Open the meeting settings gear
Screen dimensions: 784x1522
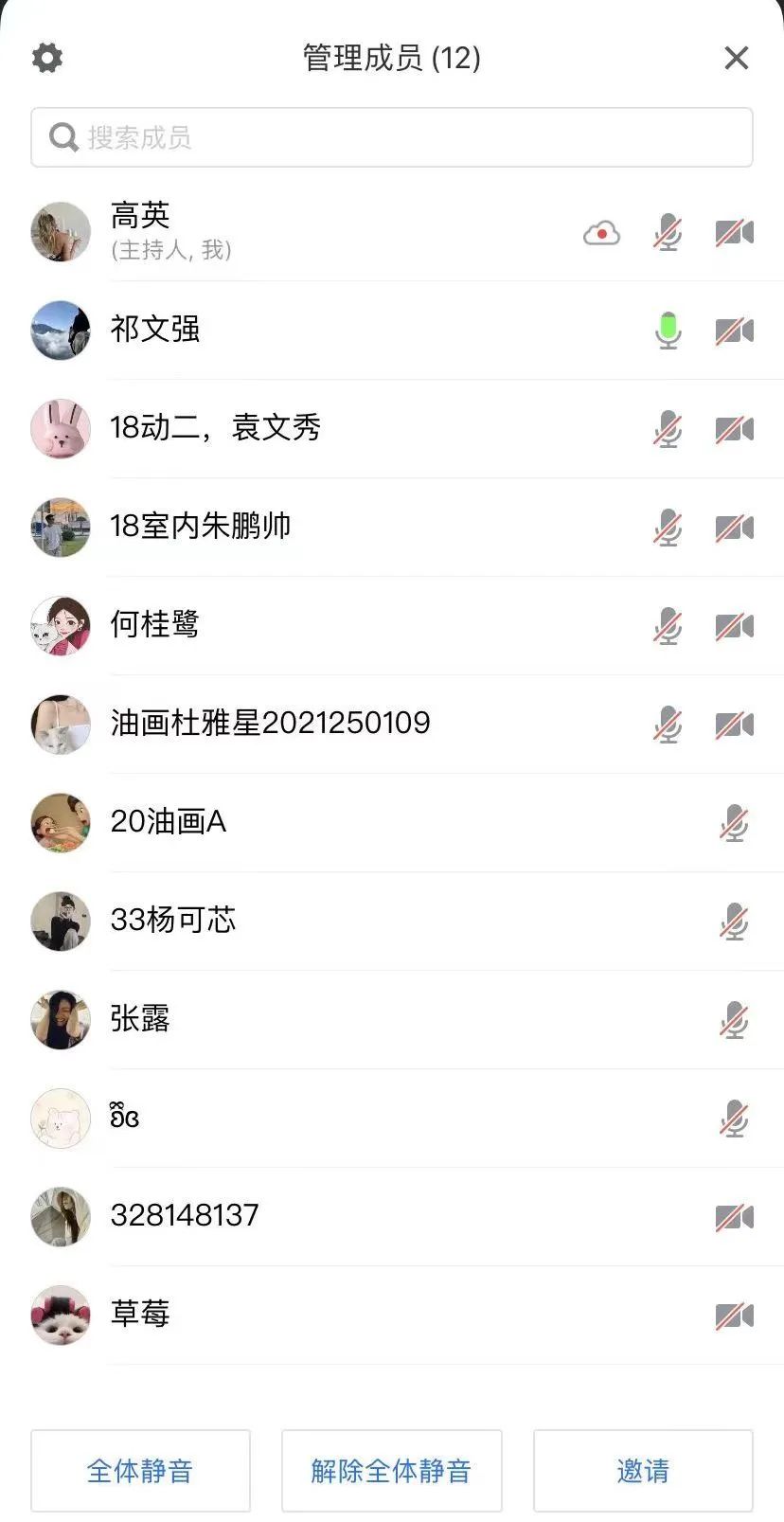pyautogui.click(x=46, y=58)
